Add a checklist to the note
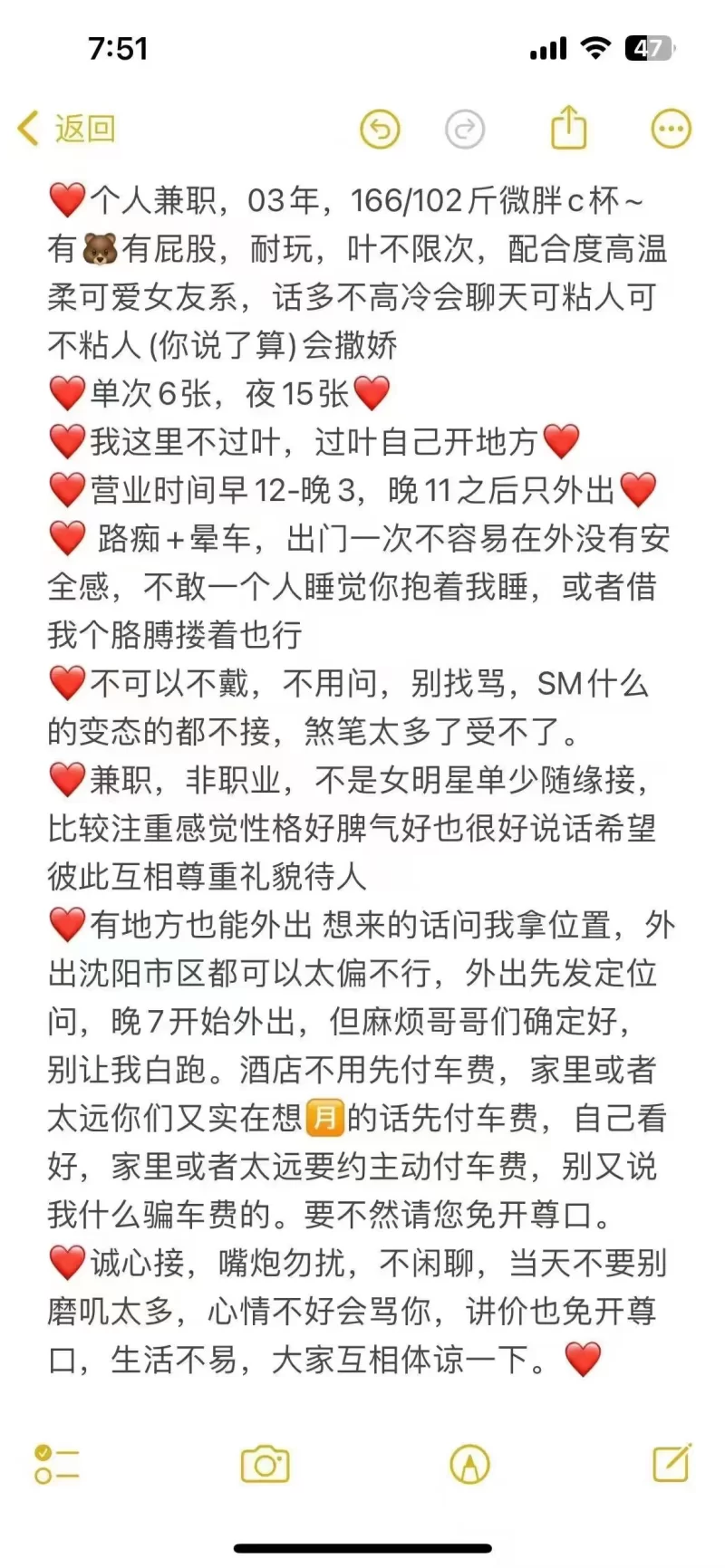Screen dimensions: 725x1568 pos(56,1464)
